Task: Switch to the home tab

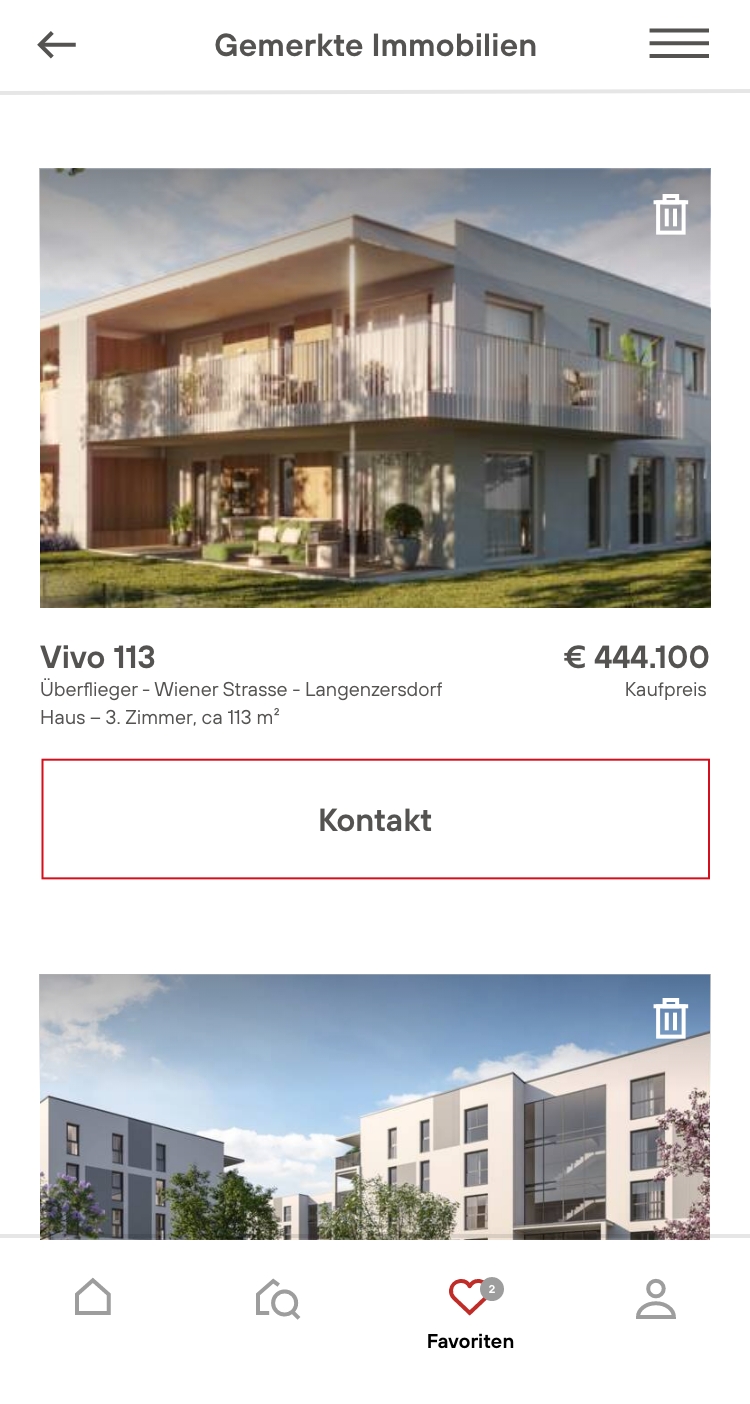Action: (x=93, y=1299)
